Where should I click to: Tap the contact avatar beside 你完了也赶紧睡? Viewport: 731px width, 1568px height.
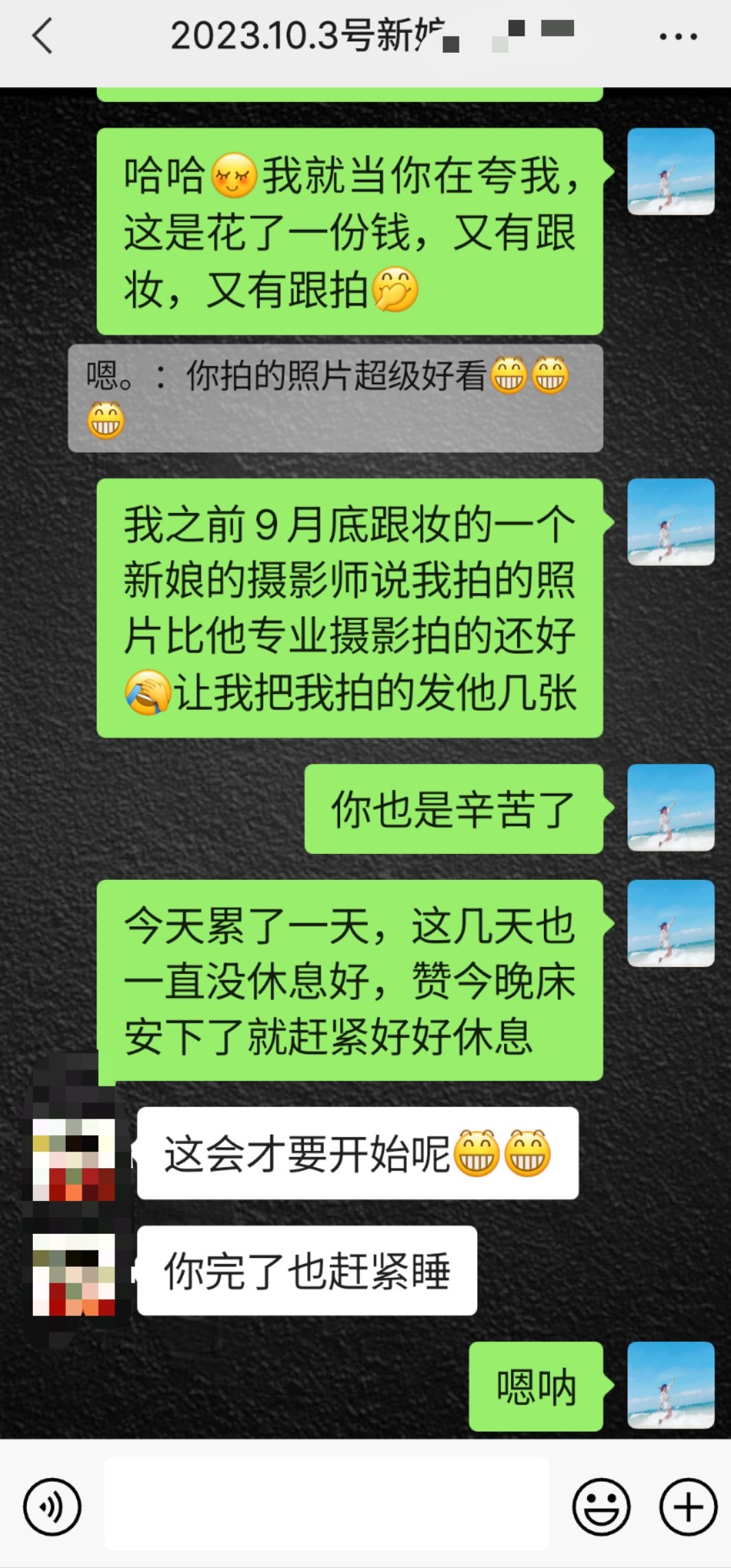74,1273
